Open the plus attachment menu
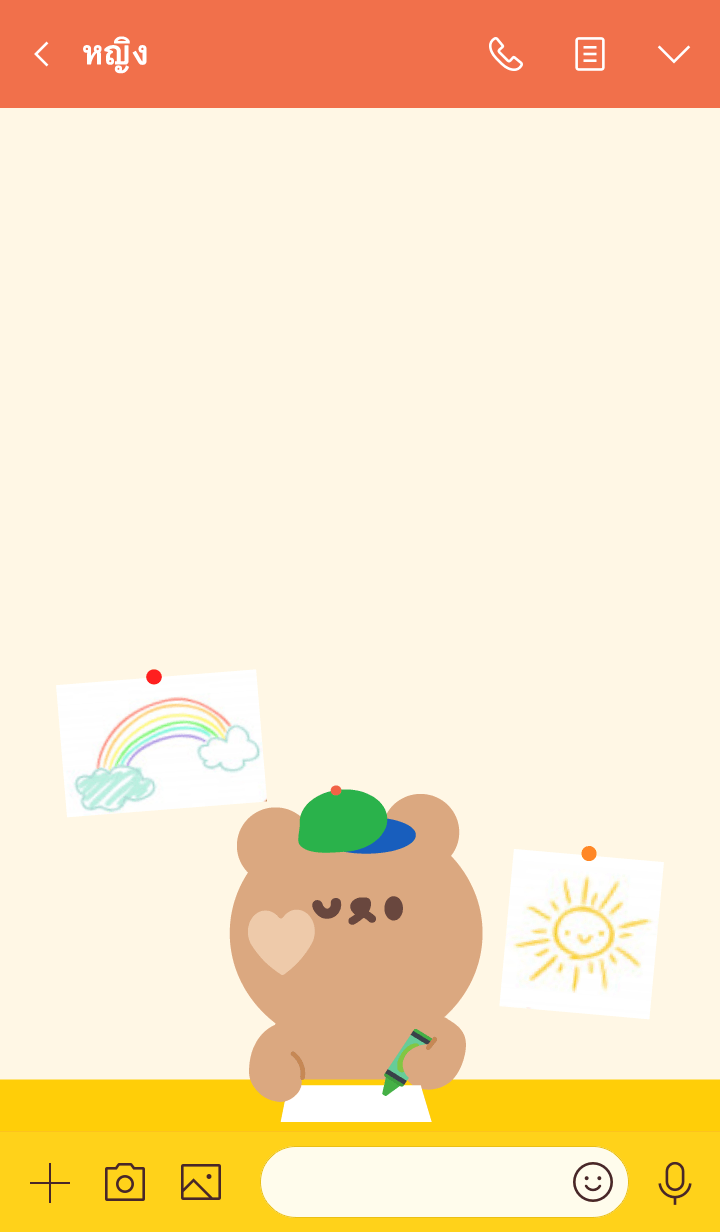The width and height of the screenshot is (720, 1232). [x=50, y=1183]
